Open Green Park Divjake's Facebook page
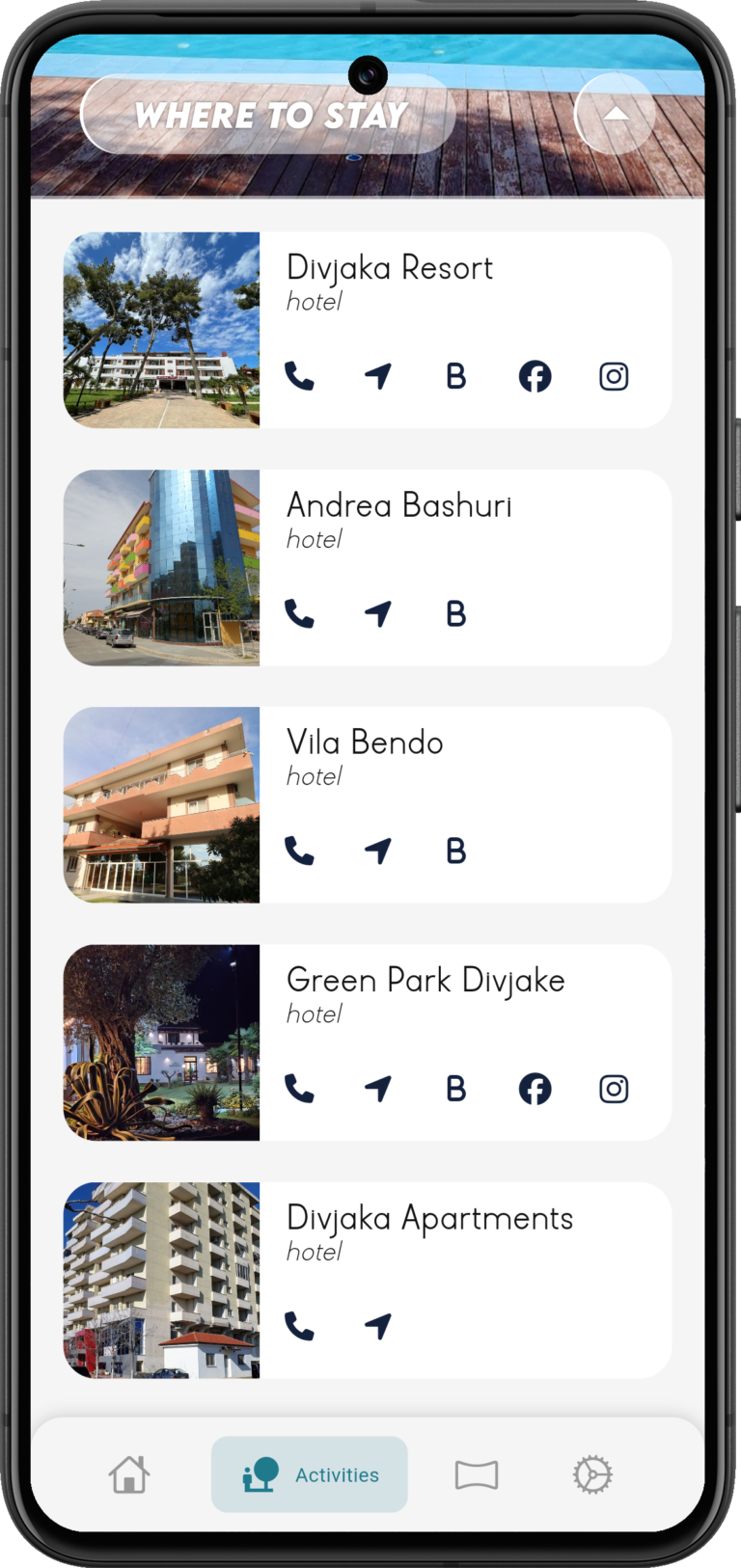 click(x=535, y=1089)
